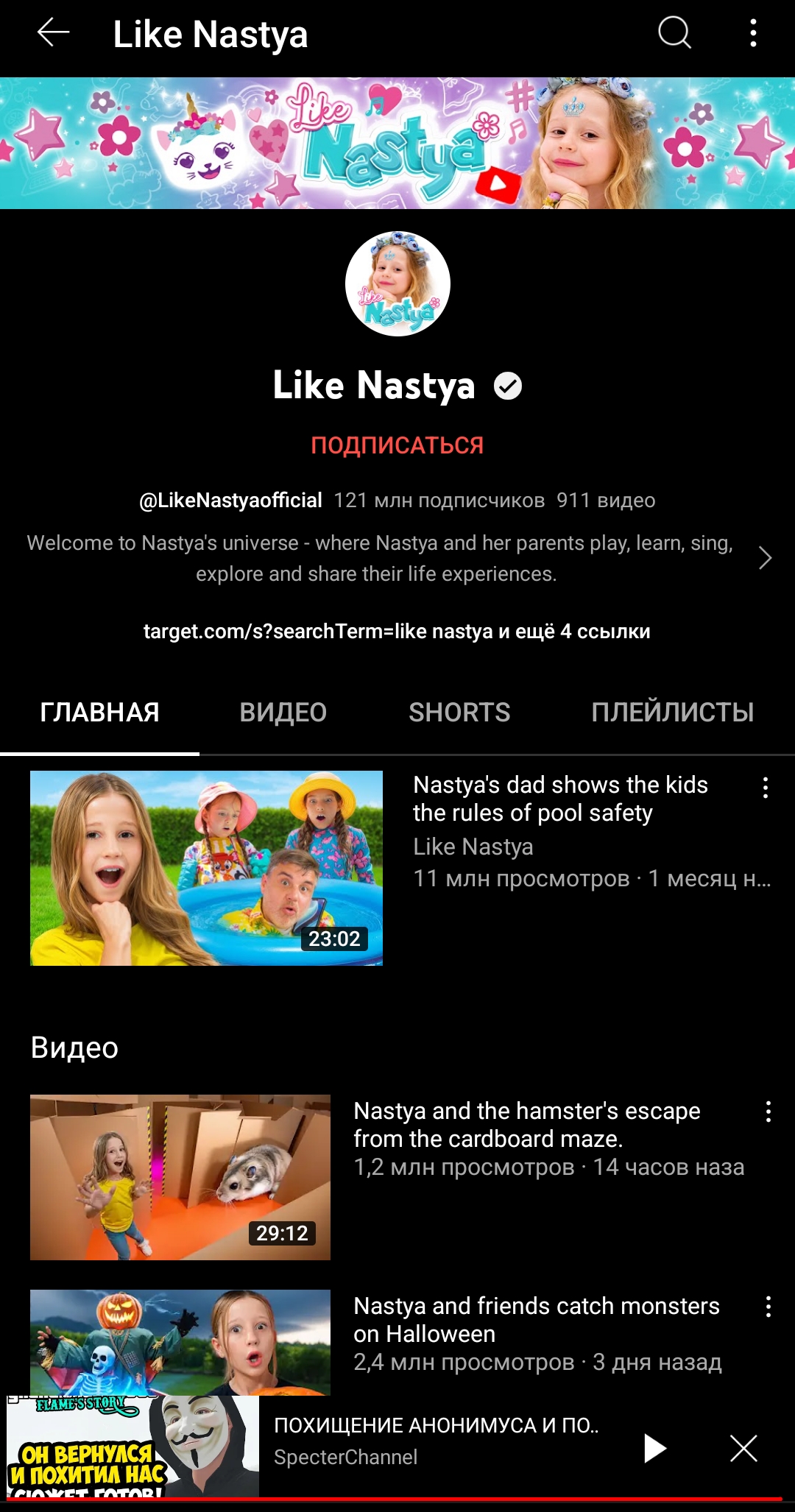Subscribe via the ПОДПИСАТЬСЯ button

(x=397, y=445)
